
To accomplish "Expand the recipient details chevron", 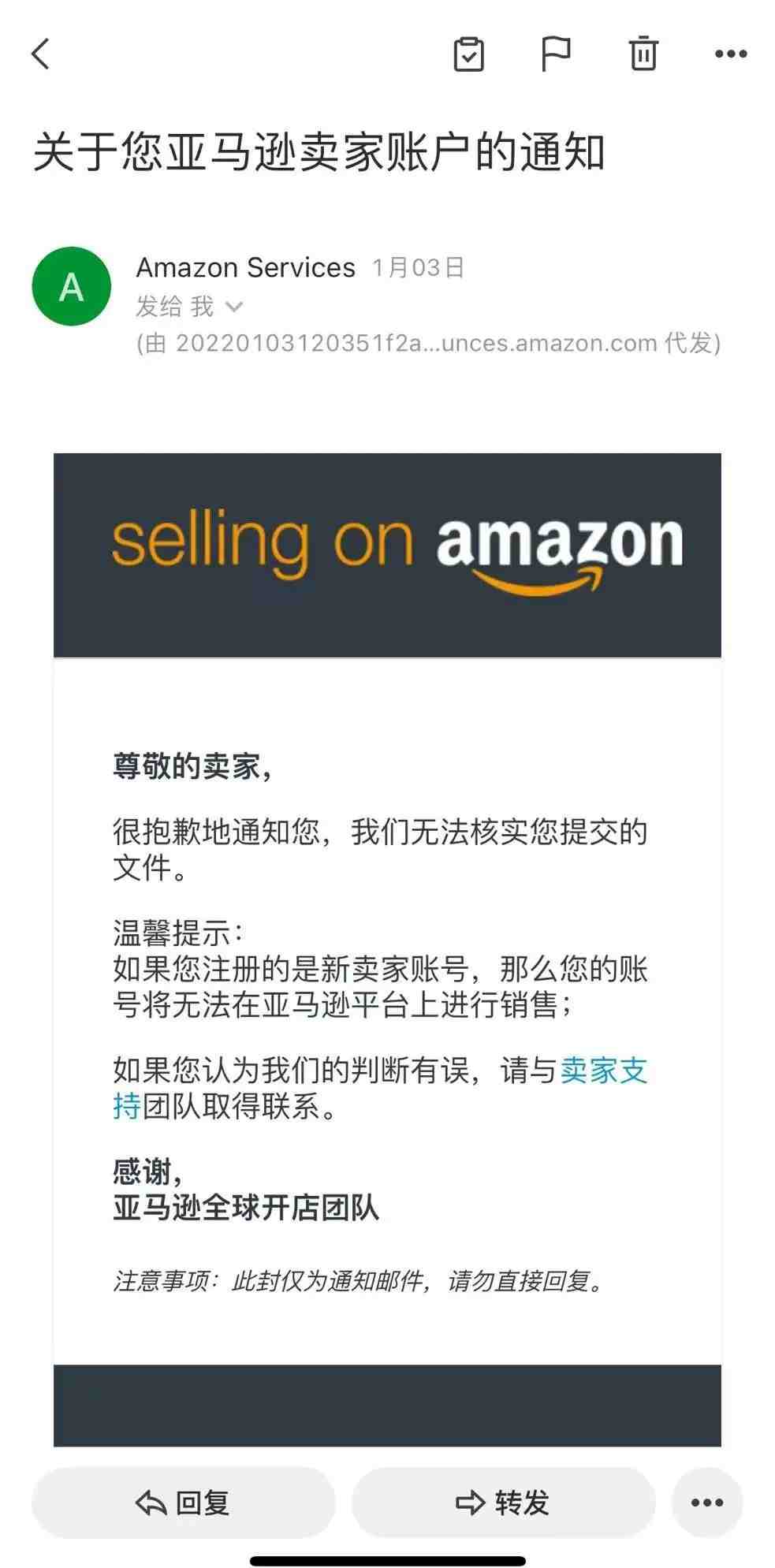I will coord(234,307).
